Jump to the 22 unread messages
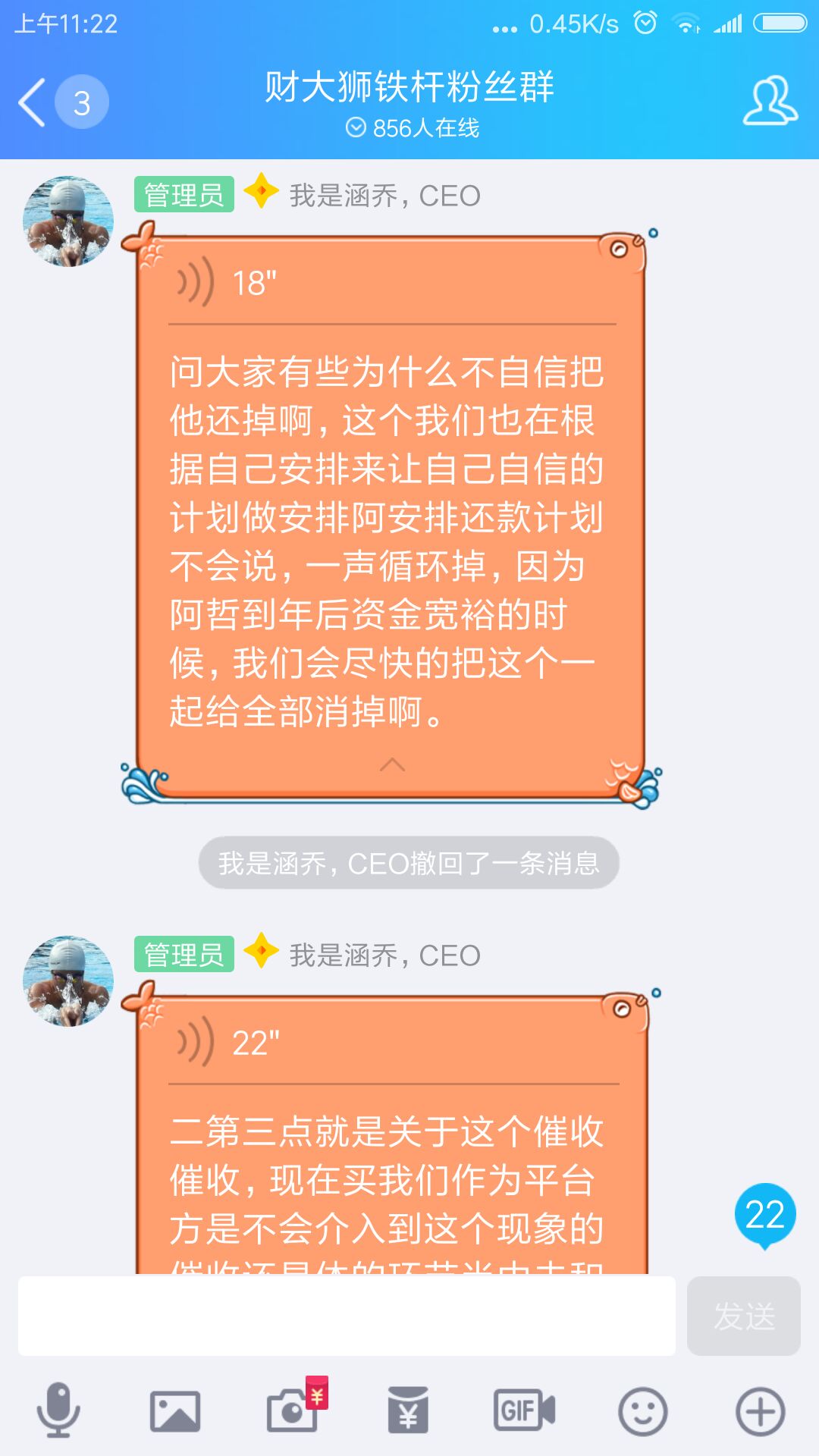Screen dimensions: 819x1456 tap(764, 1215)
